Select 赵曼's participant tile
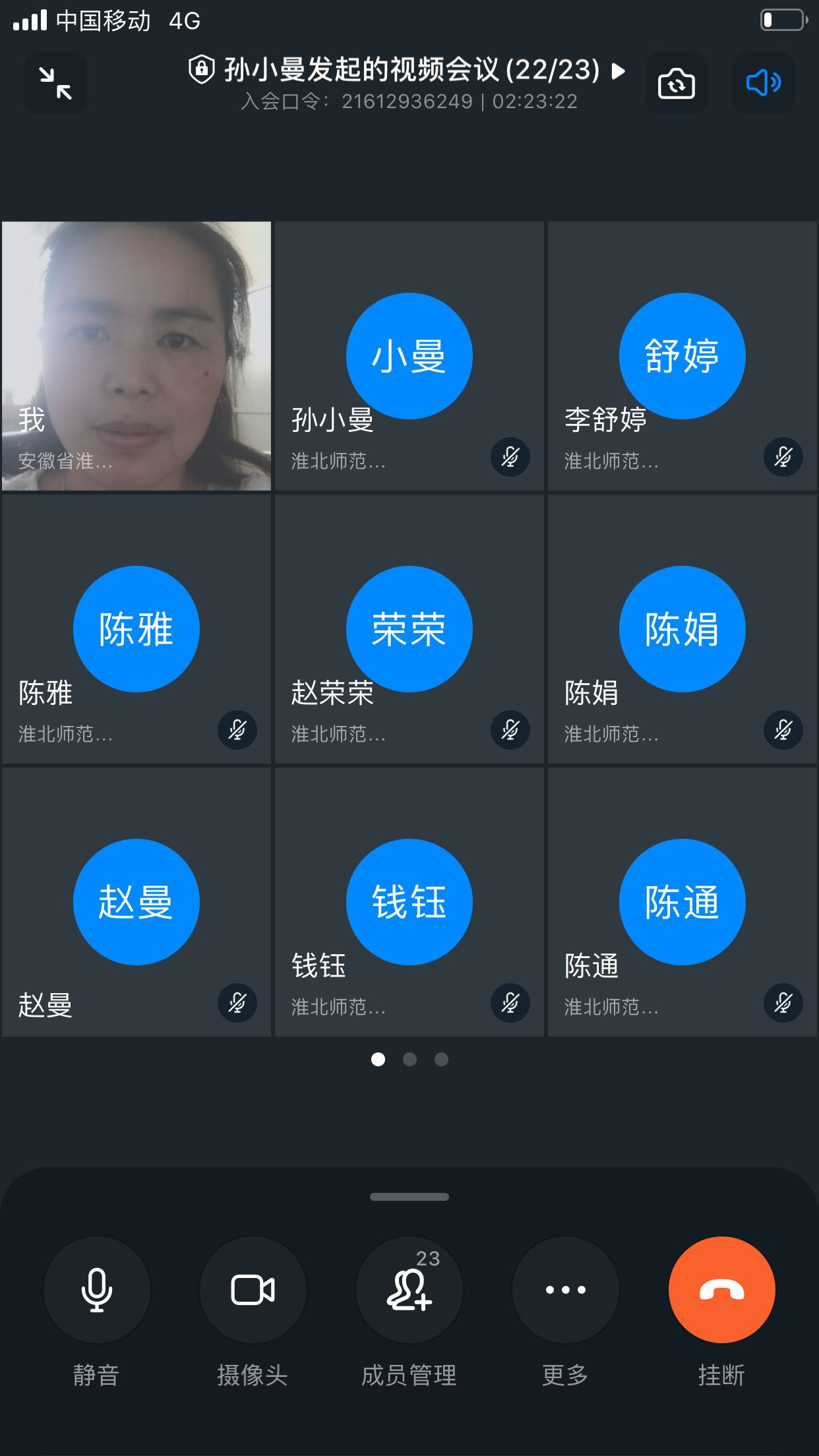The width and height of the screenshot is (819, 1456). (136, 902)
